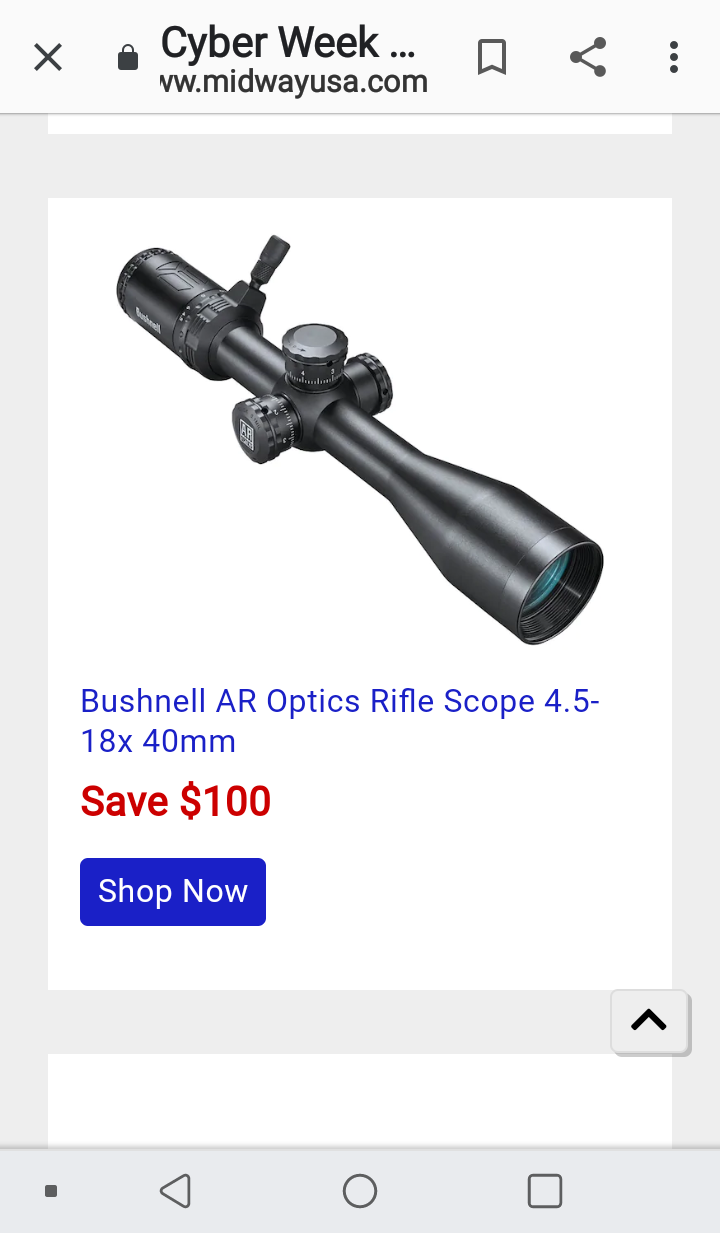
Task: Open recent apps overview
Action: coord(544,1191)
